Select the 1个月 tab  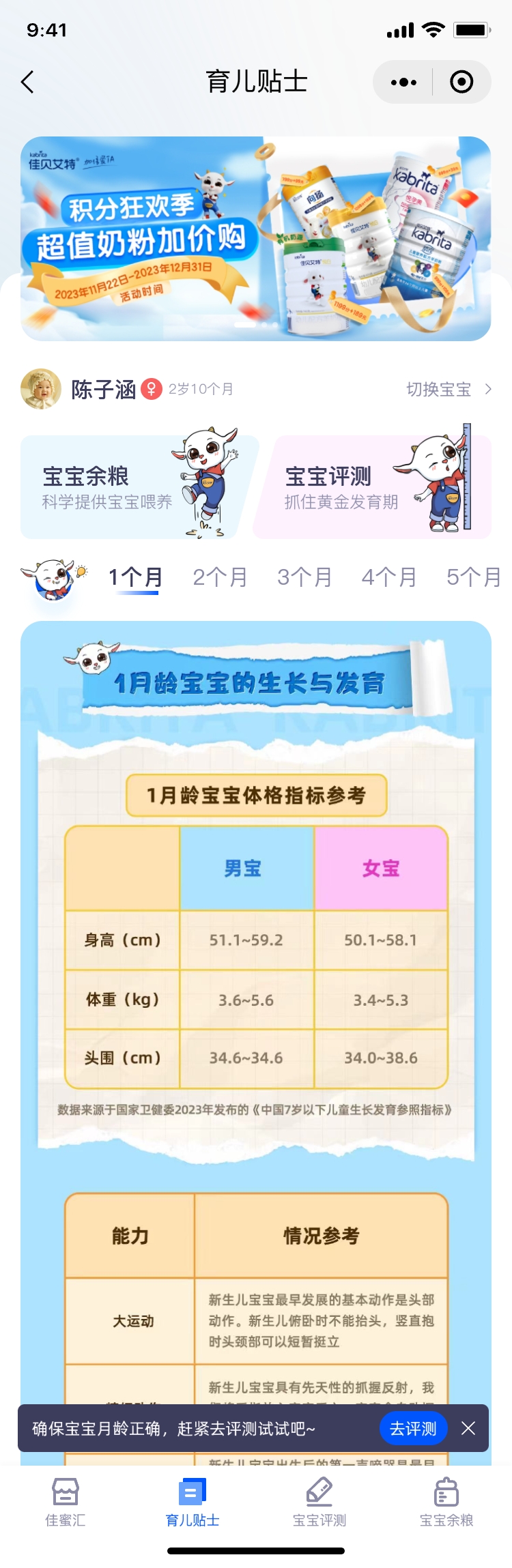coord(135,577)
